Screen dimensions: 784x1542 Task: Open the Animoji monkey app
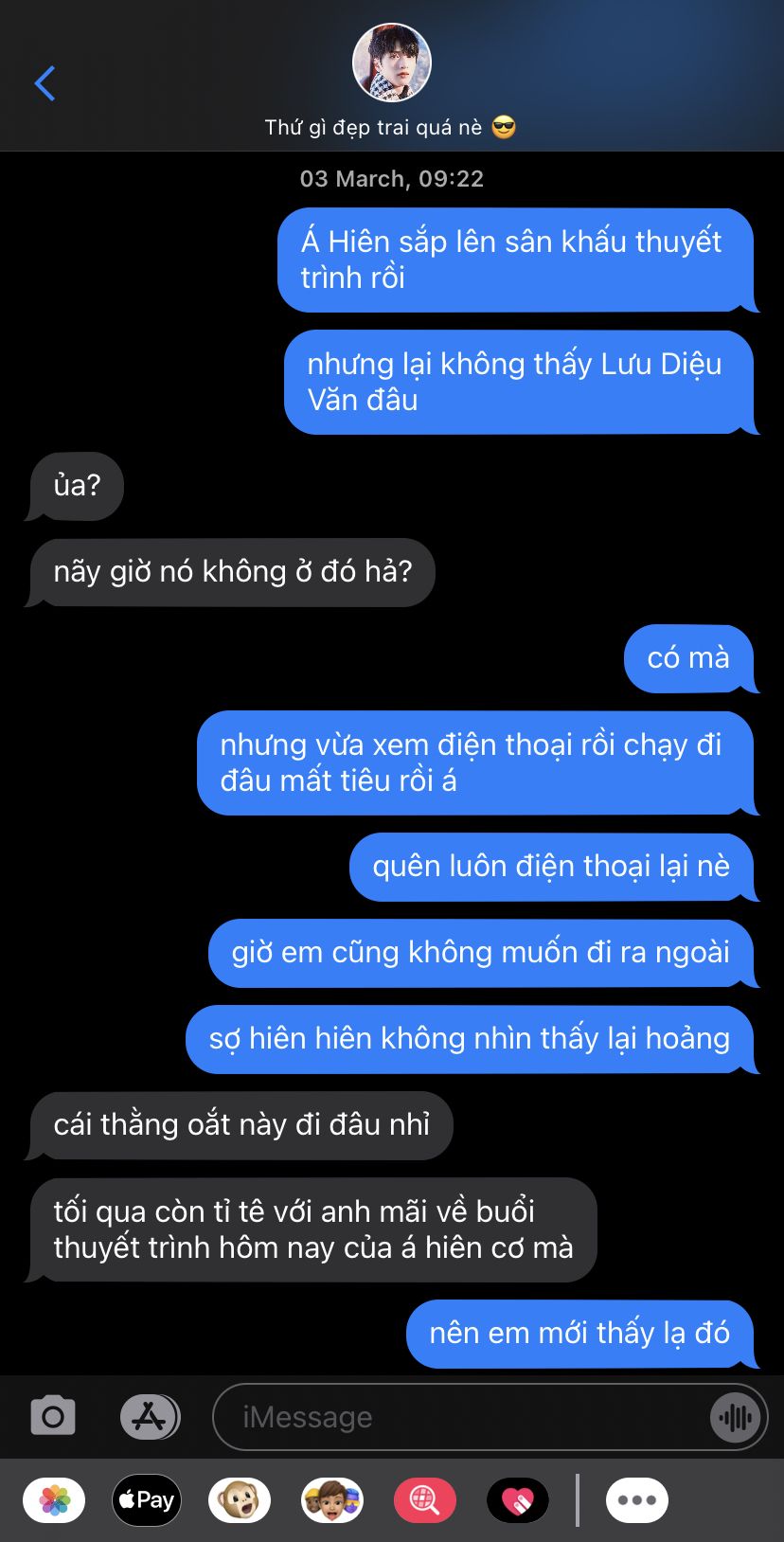click(240, 1500)
